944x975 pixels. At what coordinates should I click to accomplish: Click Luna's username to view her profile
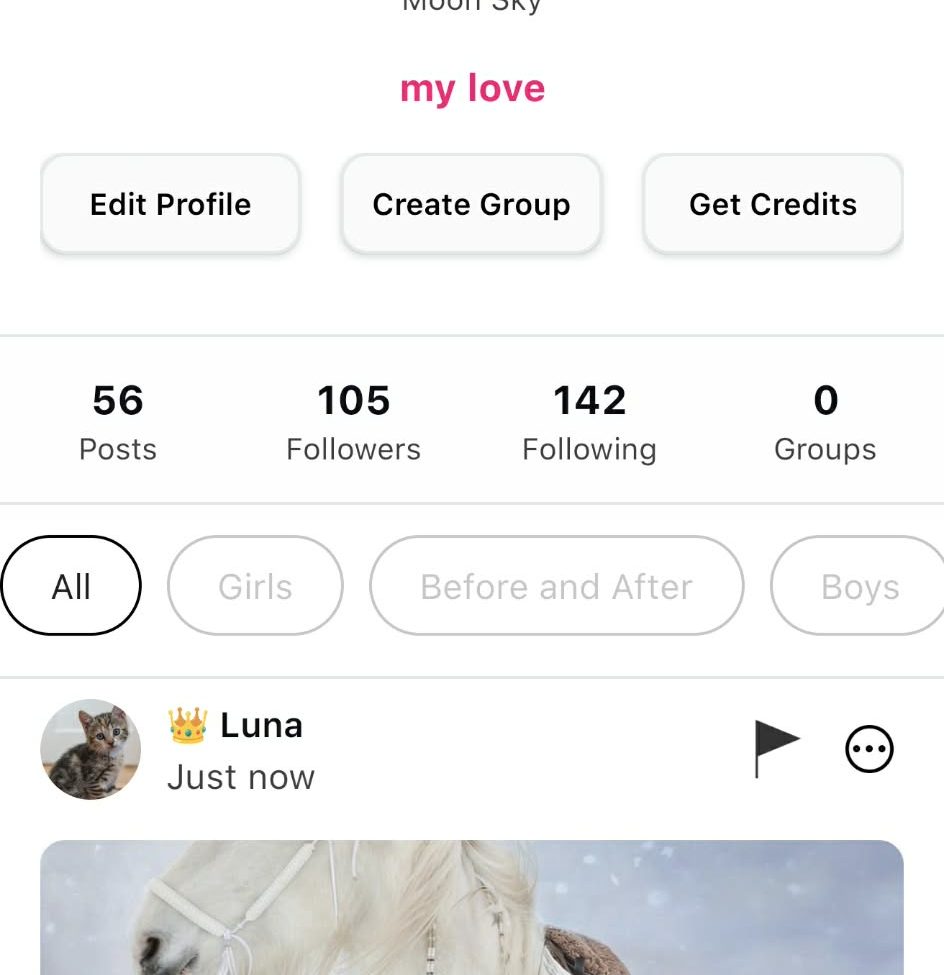pos(259,724)
